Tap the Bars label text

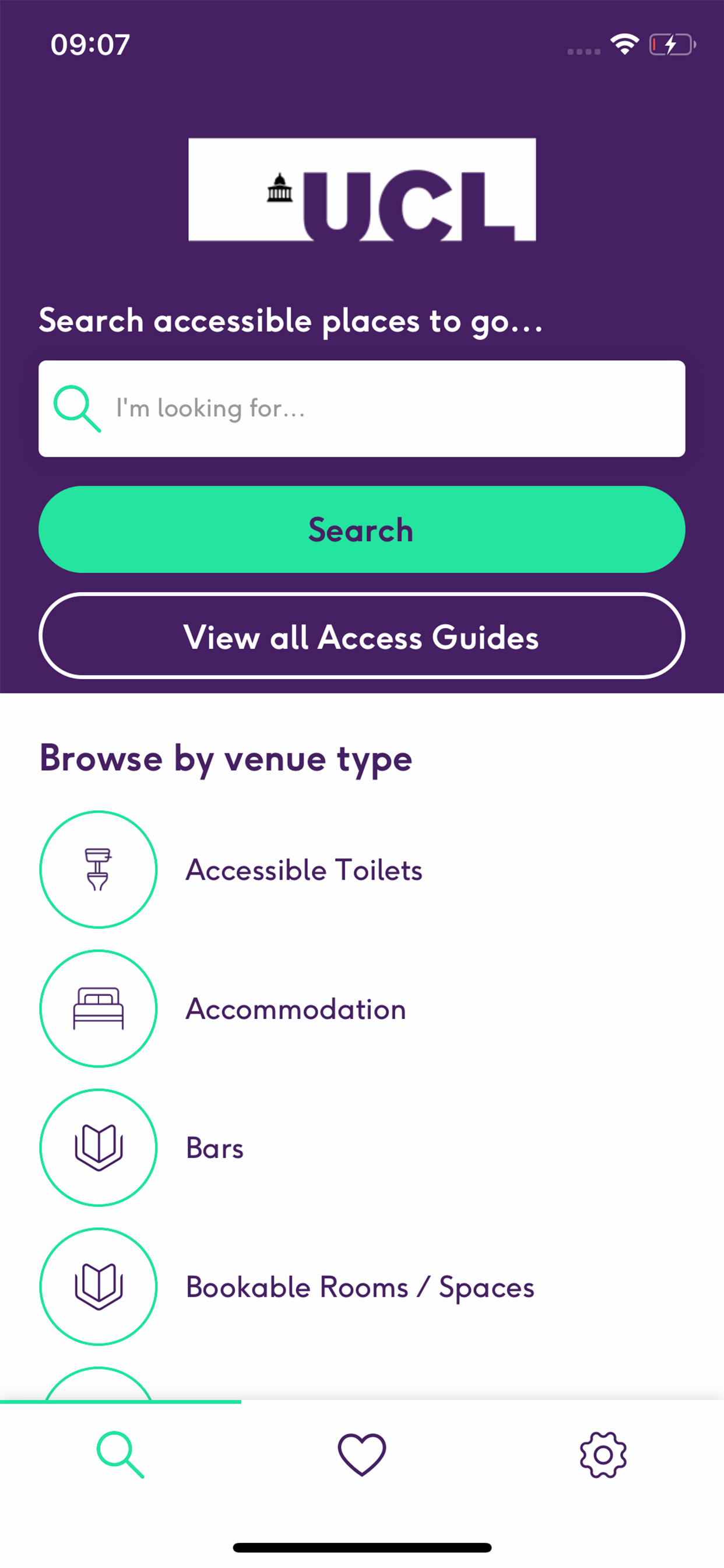215,1147
